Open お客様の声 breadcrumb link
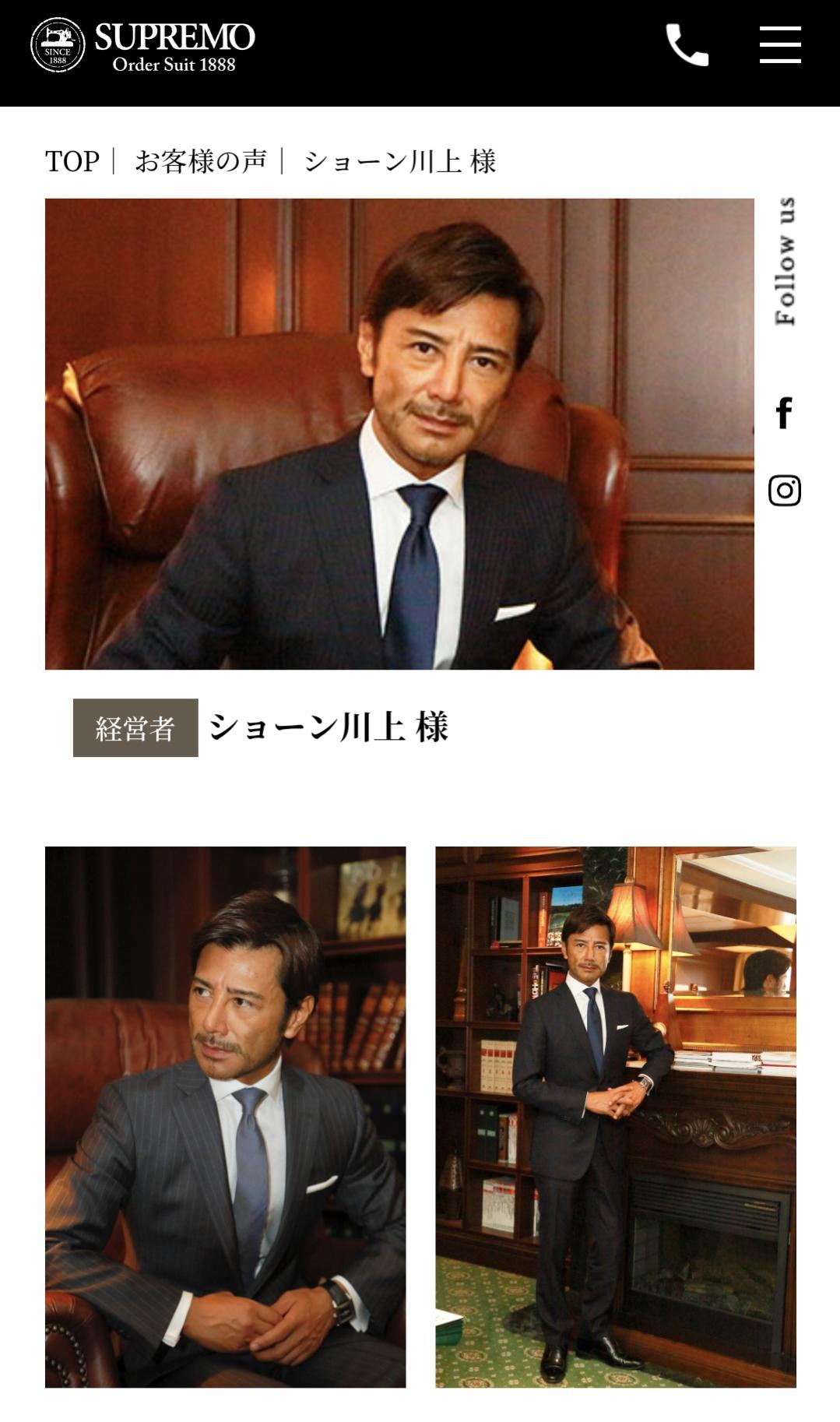 (x=201, y=161)
